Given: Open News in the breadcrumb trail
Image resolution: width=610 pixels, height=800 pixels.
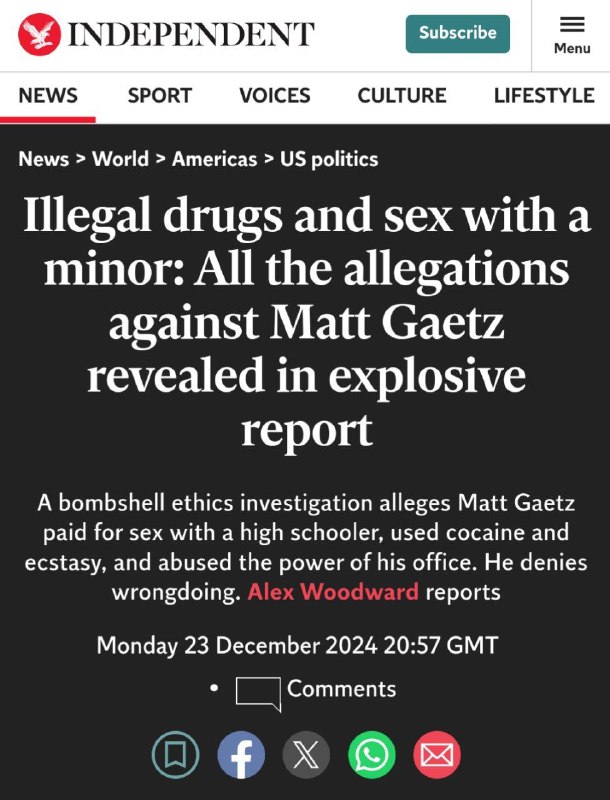Looking at the screenshot, I should click(43, 159).
